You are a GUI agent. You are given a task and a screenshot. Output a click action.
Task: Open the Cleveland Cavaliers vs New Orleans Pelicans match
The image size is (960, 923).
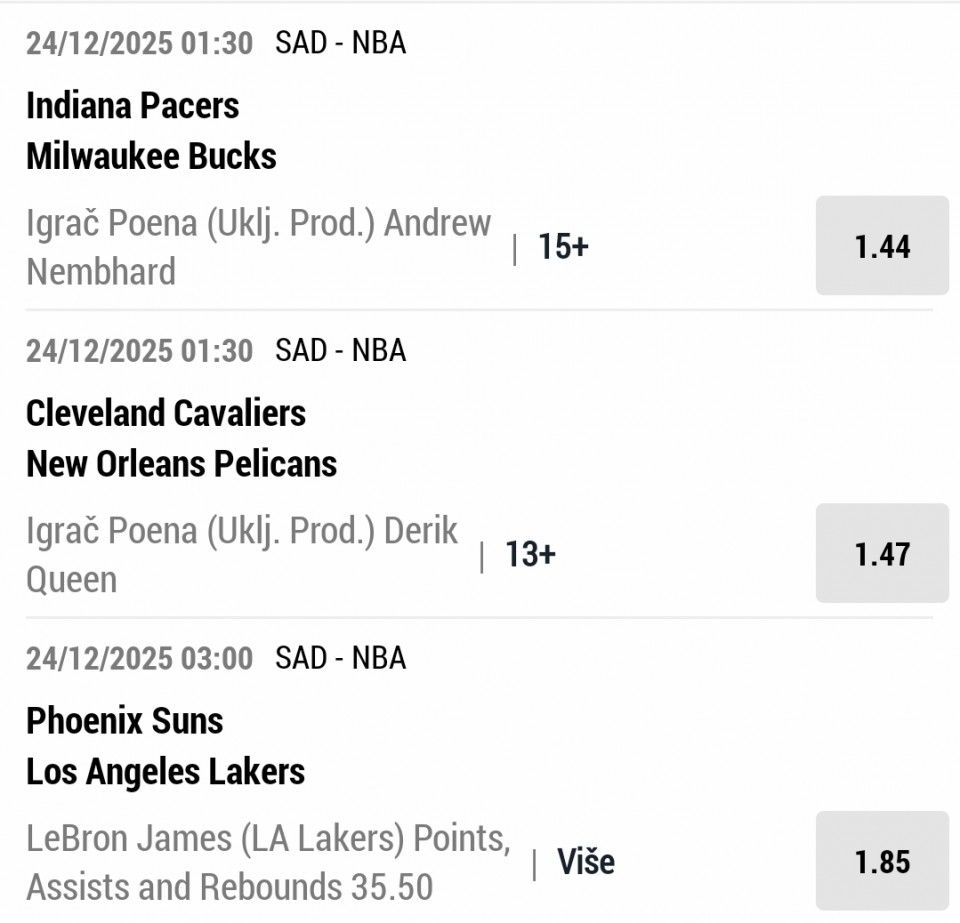180,438
